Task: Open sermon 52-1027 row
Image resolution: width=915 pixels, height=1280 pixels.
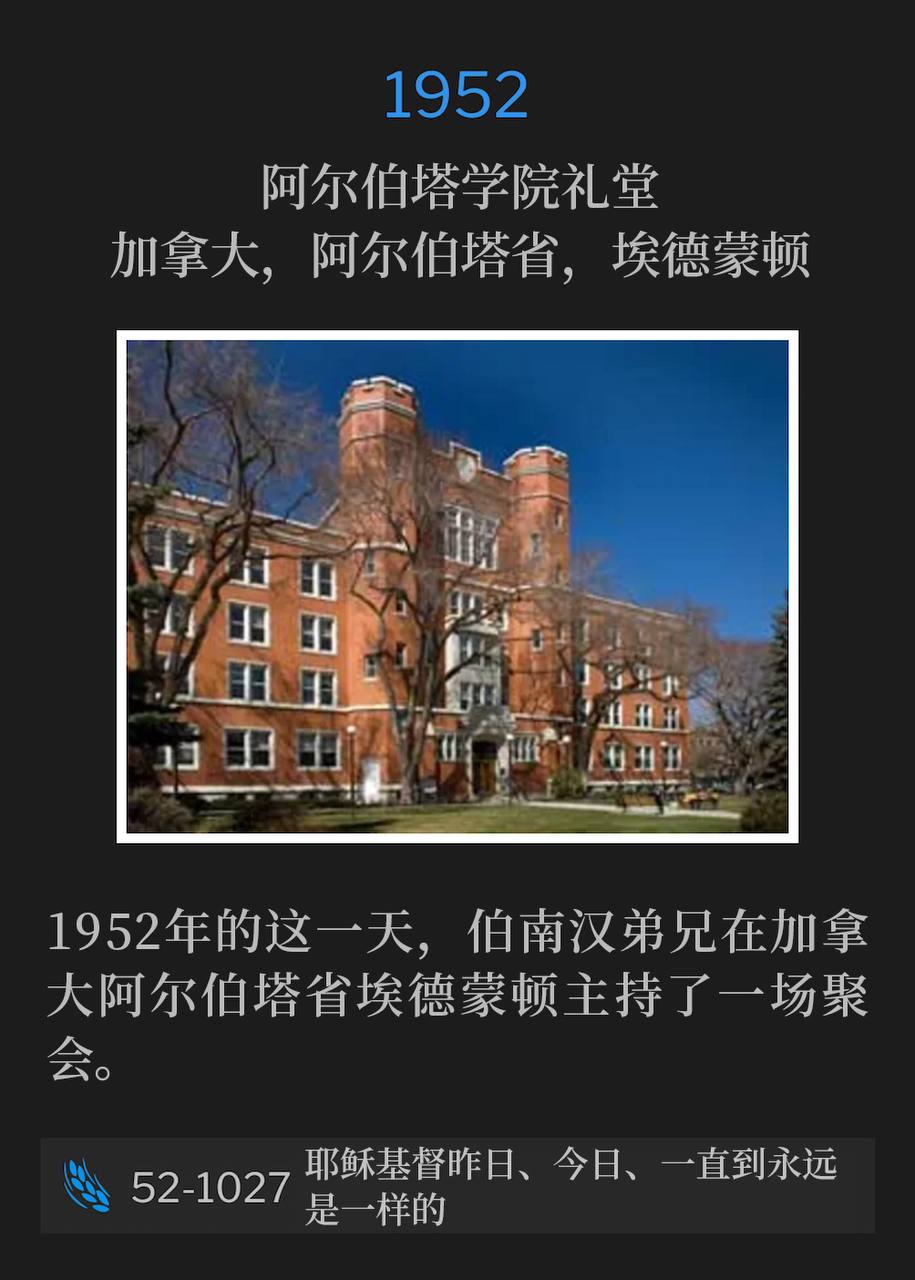Action: pos(457,1186)
